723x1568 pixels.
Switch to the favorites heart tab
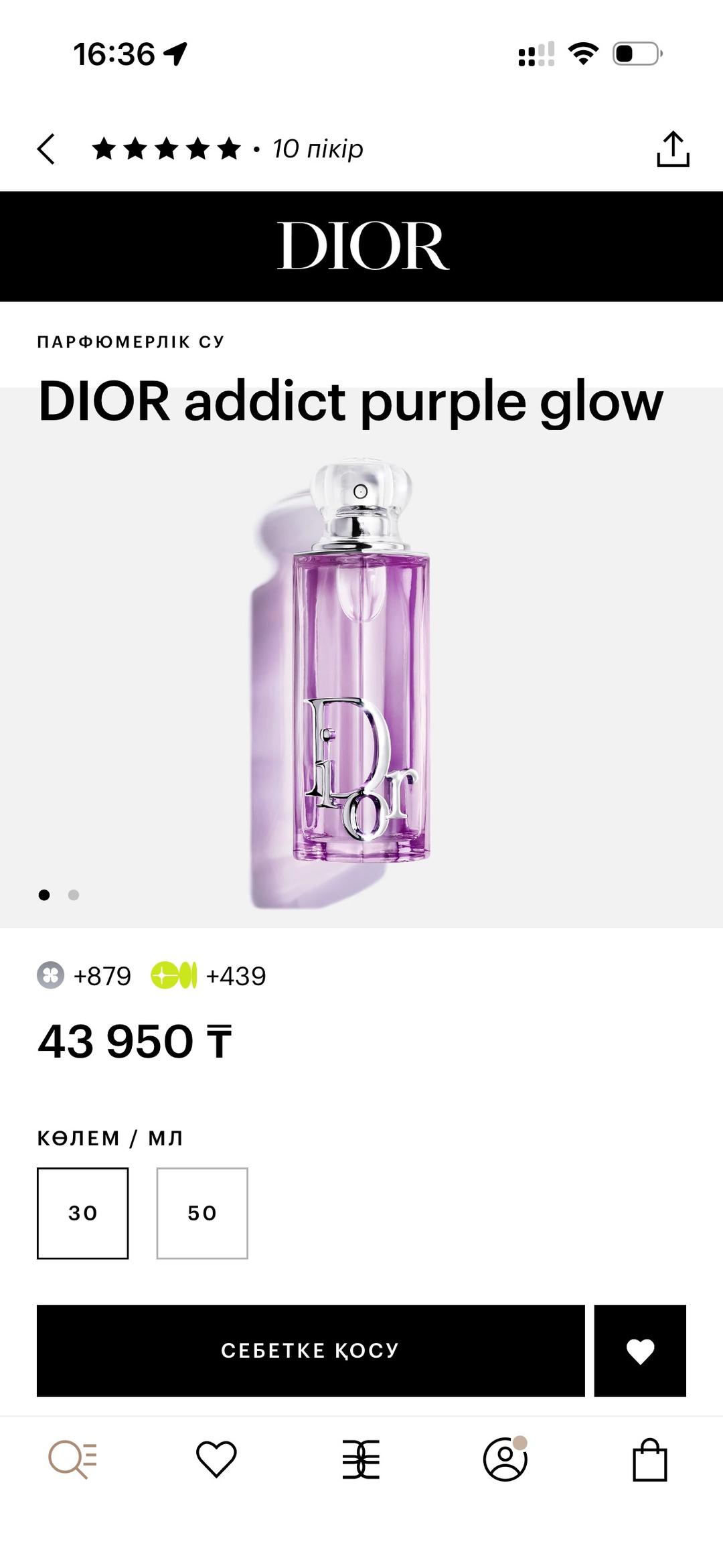[x=216, y=1459]
